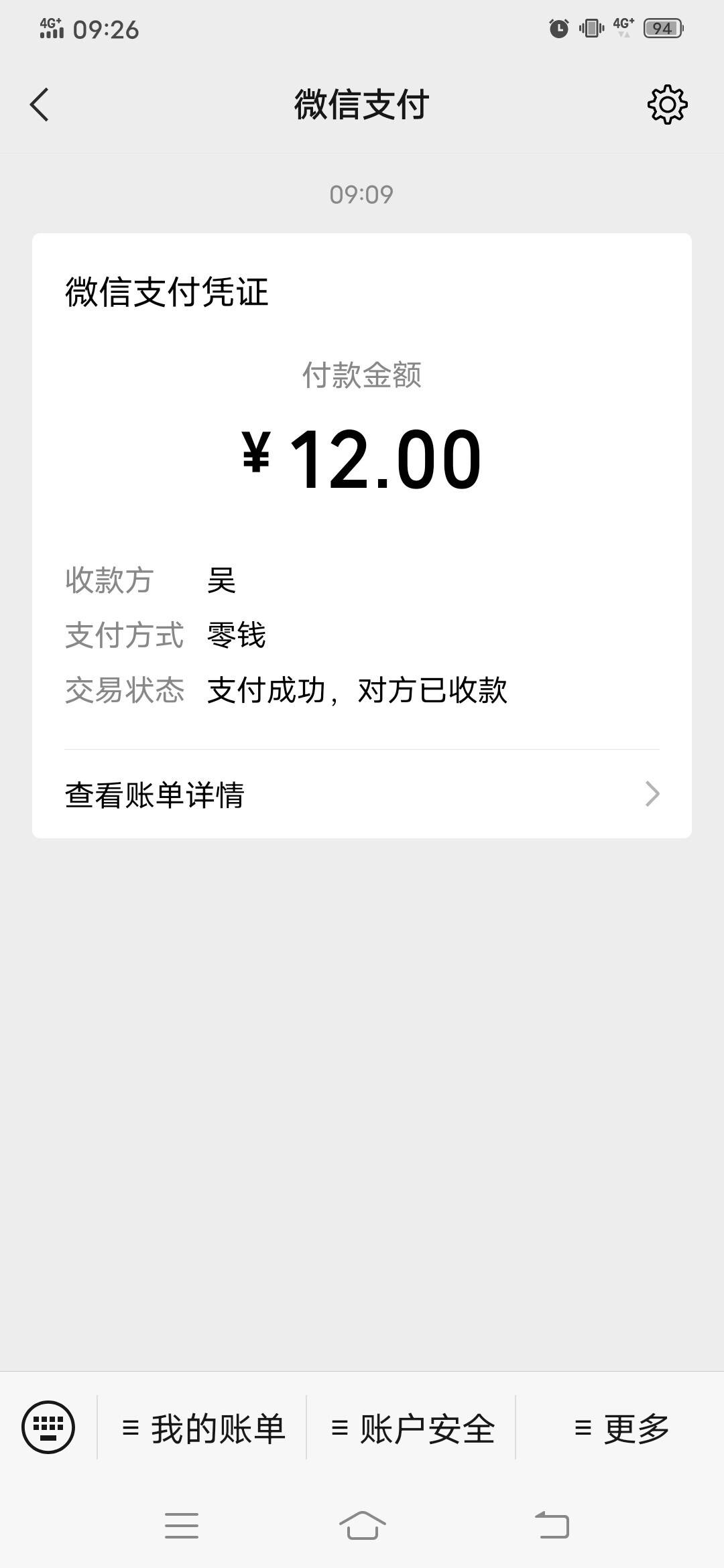The height and width of the screenshot is (1568, 724).
Task: Open 查看账单详情 for this payment
Action: tap(362, 795)
